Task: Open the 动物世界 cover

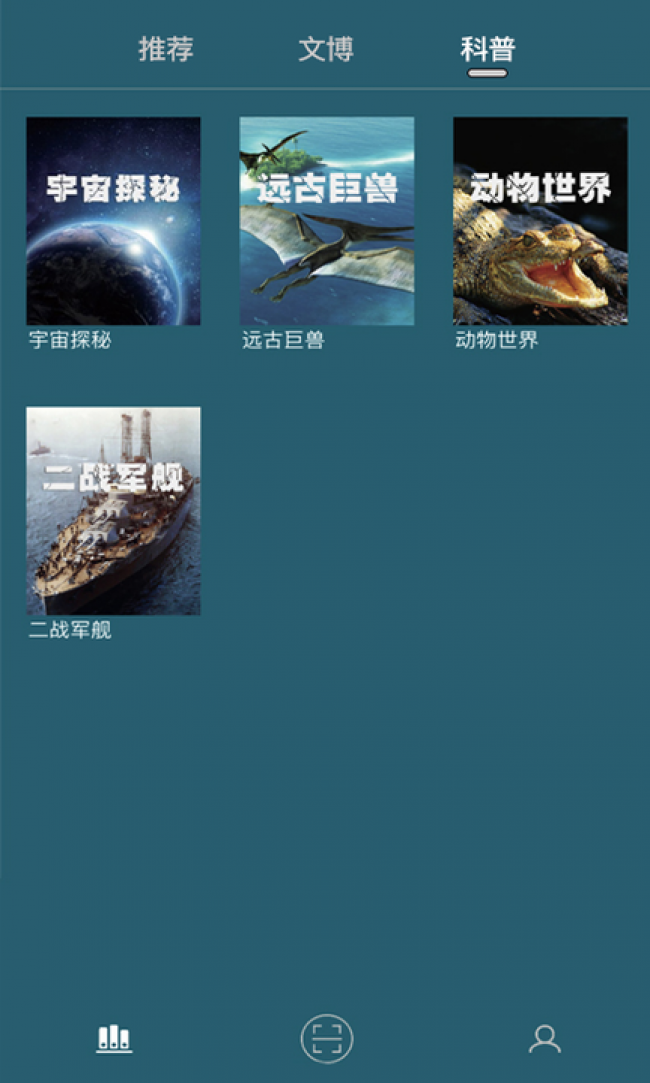Action: [x=540, y=221]
